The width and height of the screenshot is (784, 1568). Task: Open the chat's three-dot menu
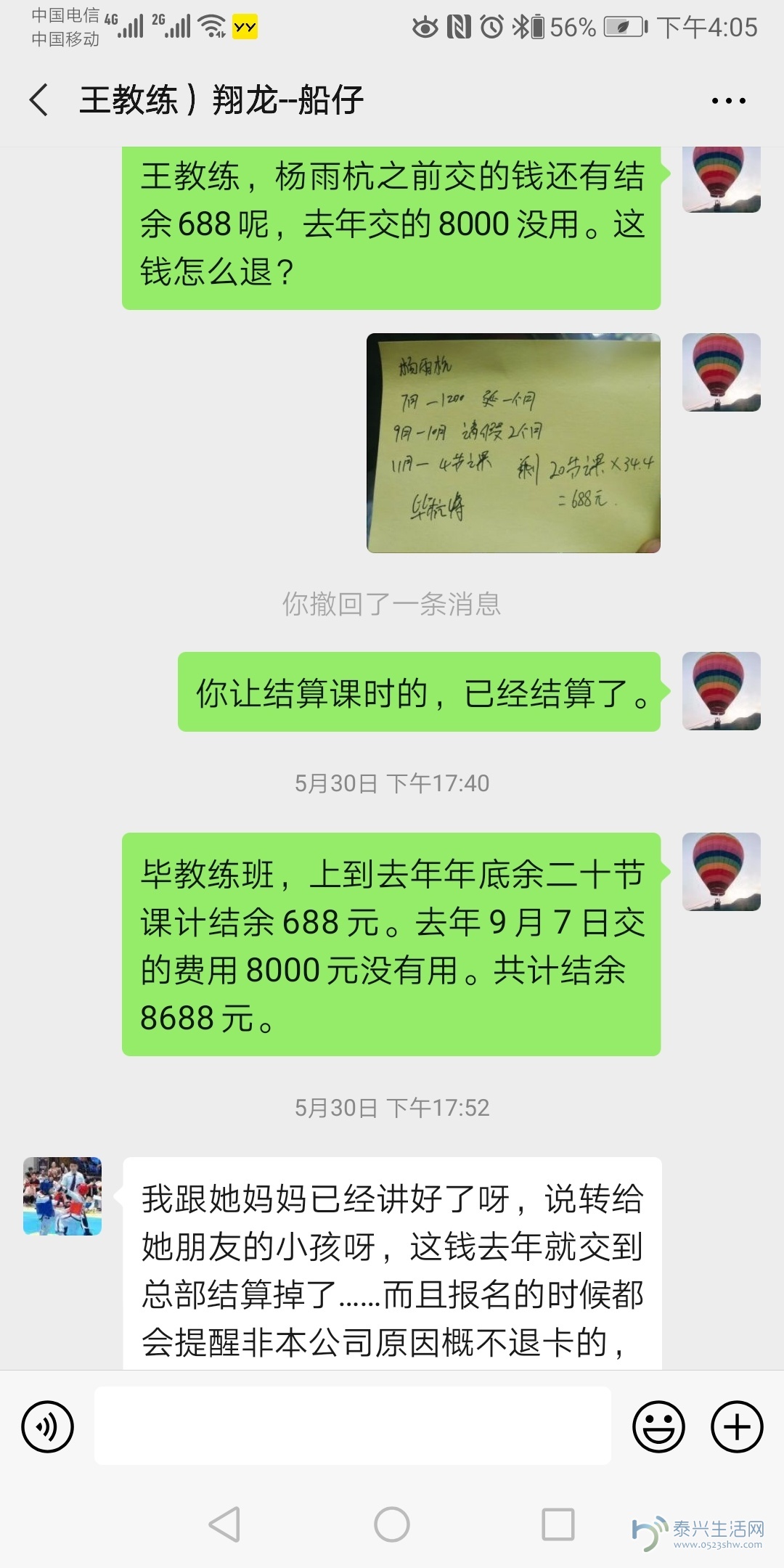728,101
